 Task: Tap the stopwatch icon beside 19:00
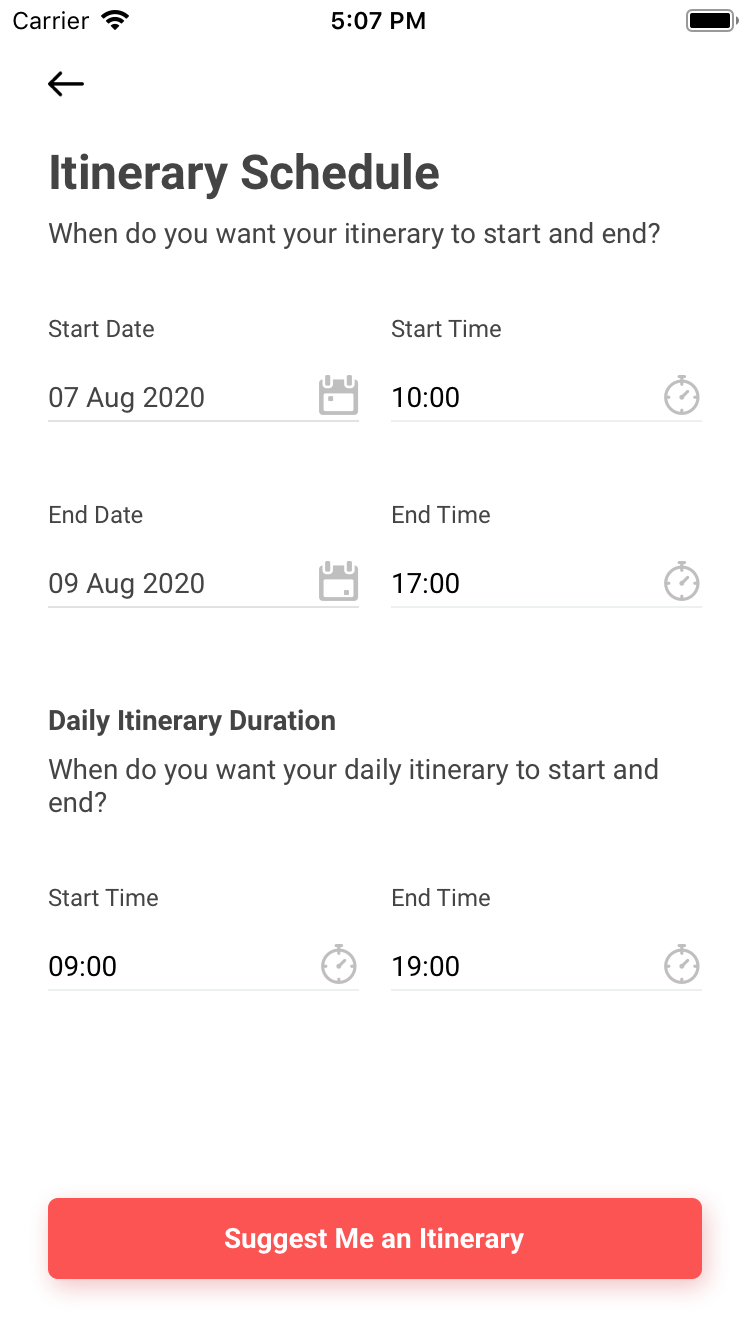pos(682,965)
